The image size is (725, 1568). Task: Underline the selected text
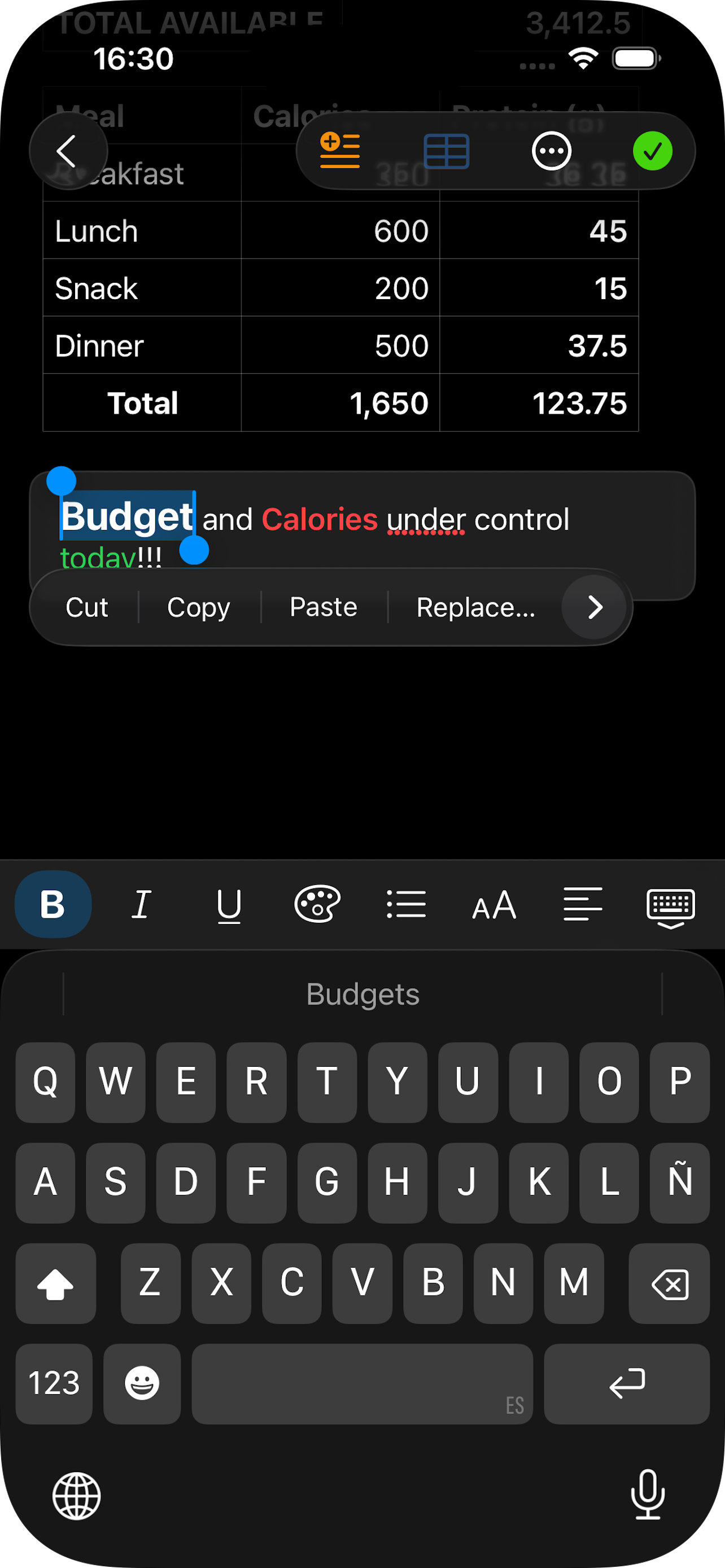(229, 905)
